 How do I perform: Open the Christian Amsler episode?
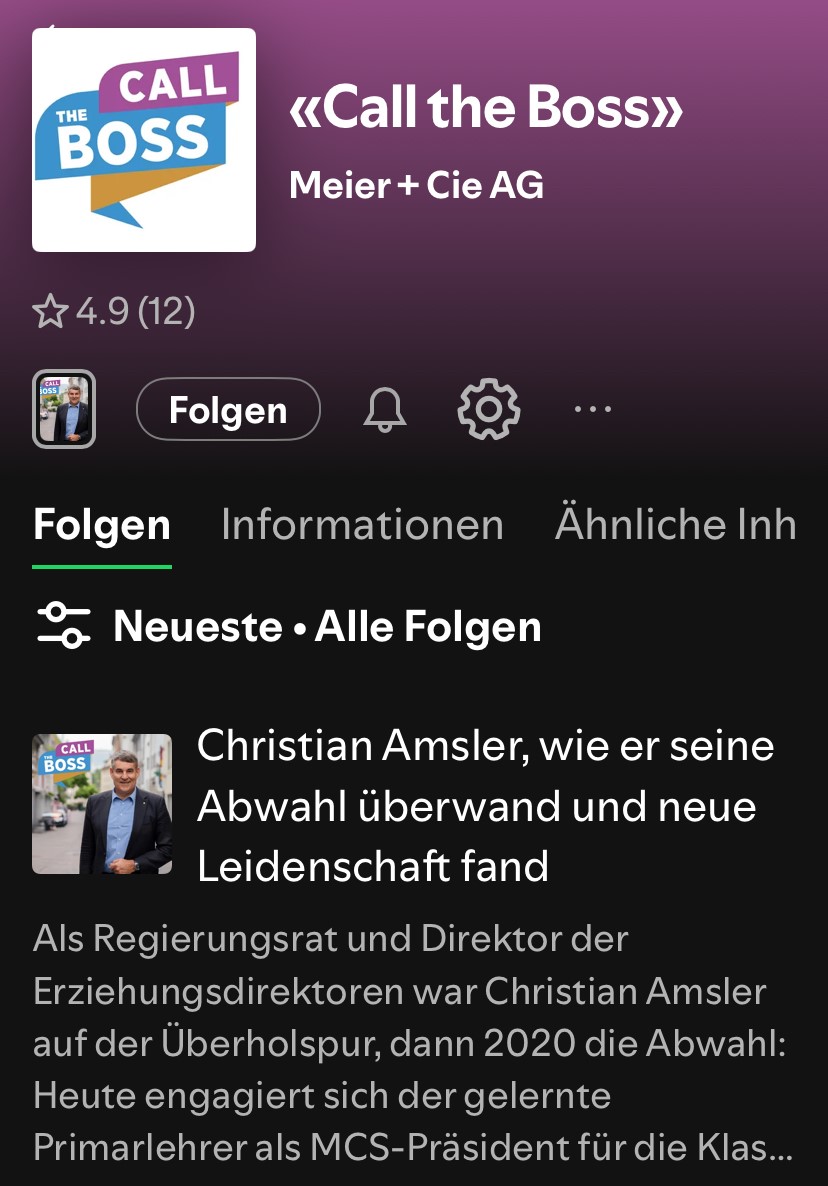486,806
